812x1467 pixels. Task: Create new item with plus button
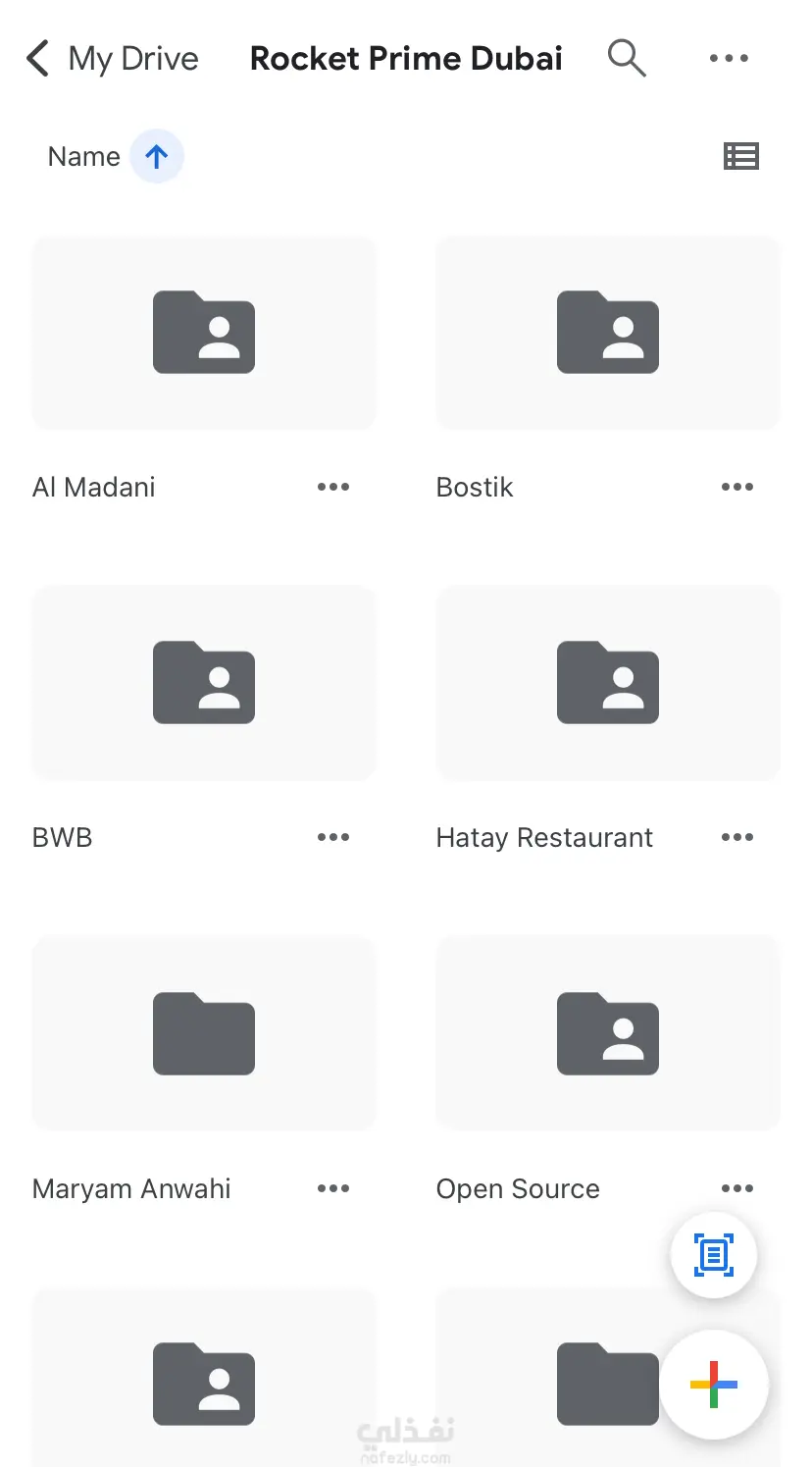[x=713, y=1385]
